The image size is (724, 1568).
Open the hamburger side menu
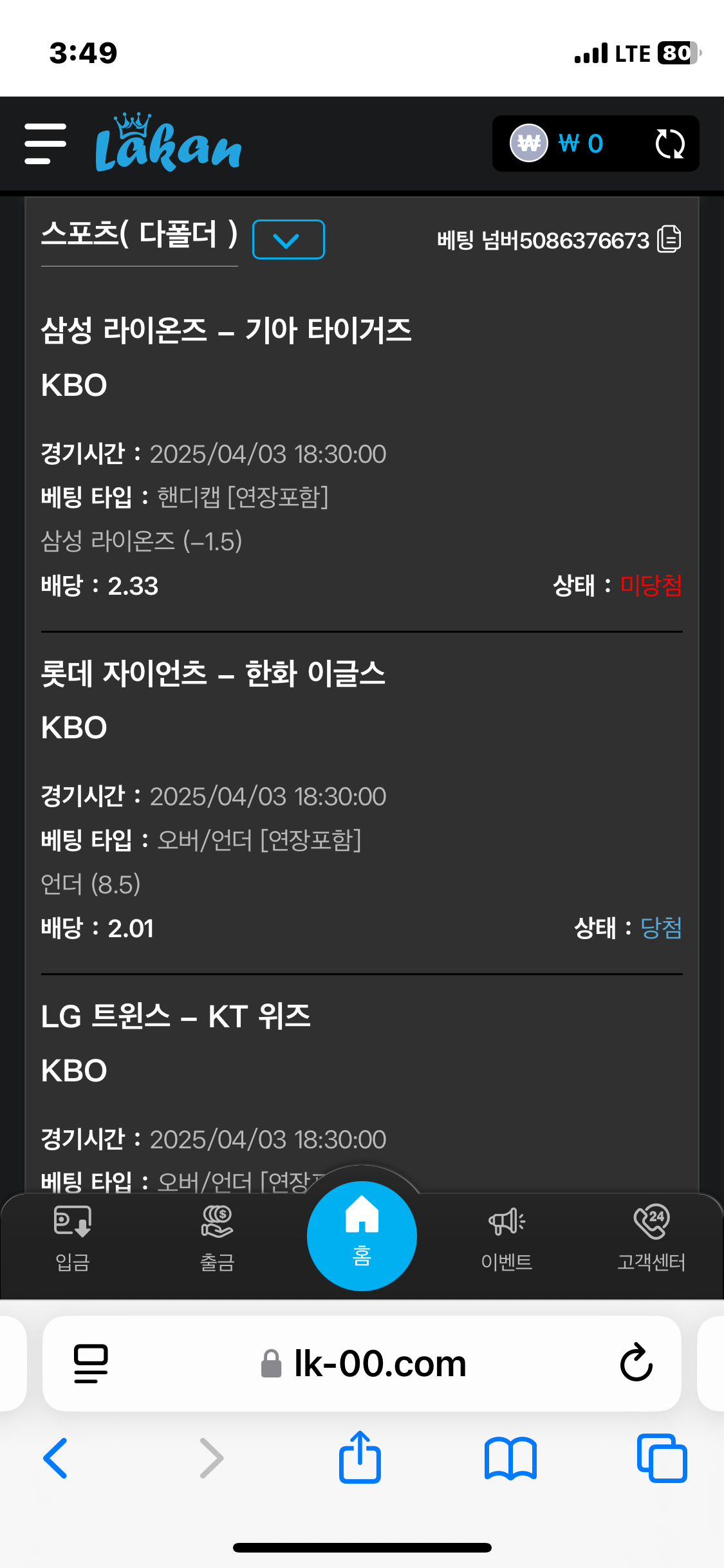45,144
